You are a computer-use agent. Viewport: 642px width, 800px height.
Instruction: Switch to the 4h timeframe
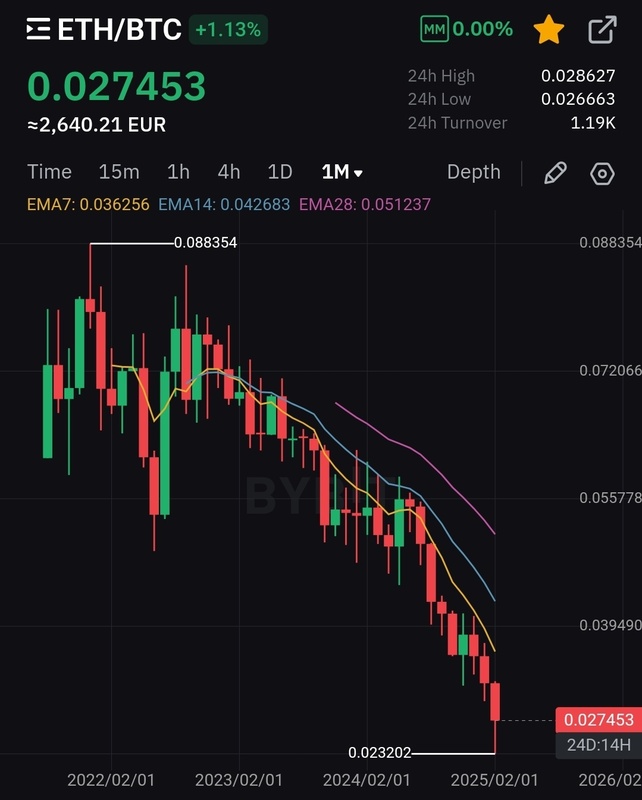tap(229, 172)
